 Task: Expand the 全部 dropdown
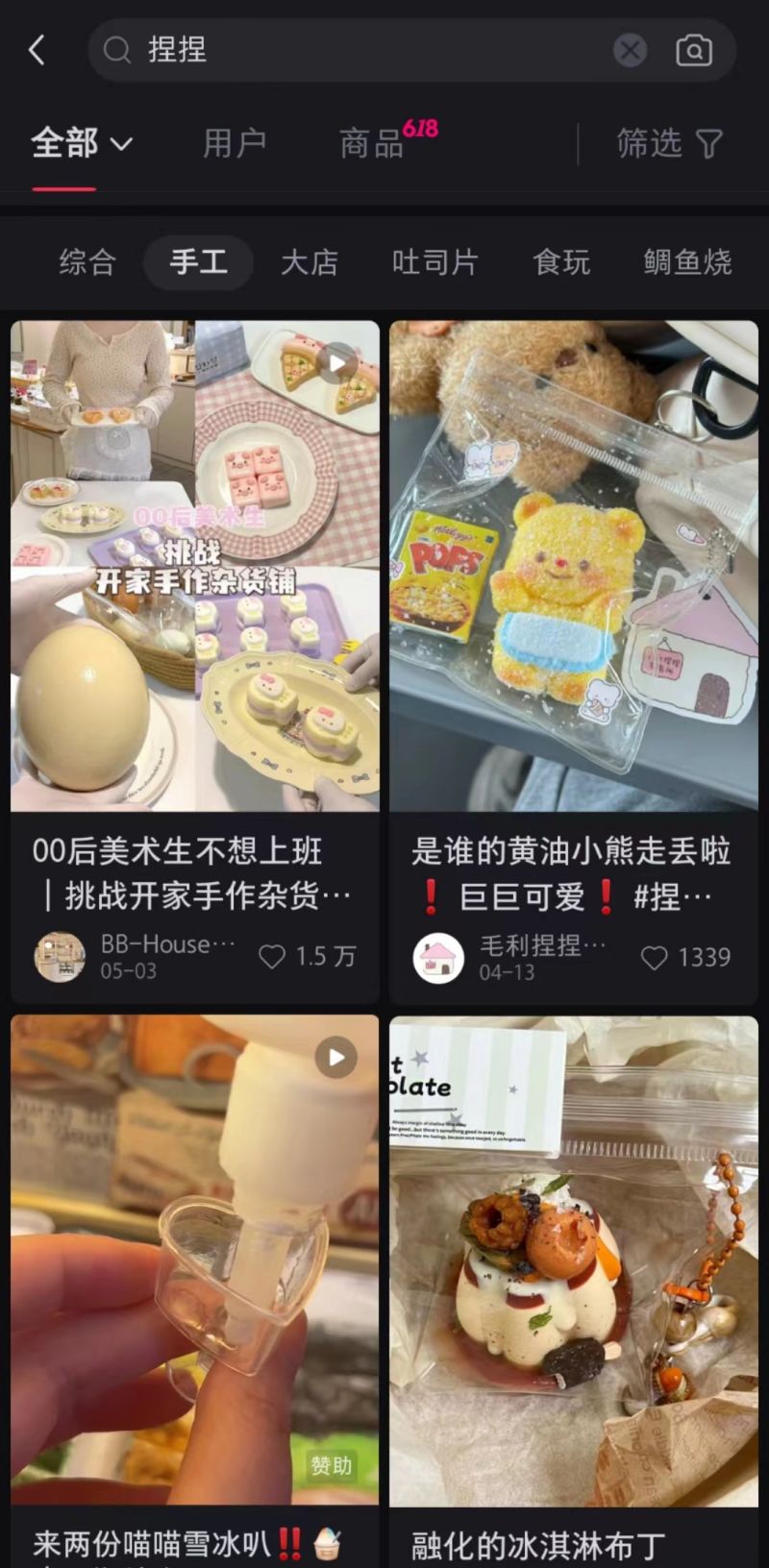click(x=82, y=144)
